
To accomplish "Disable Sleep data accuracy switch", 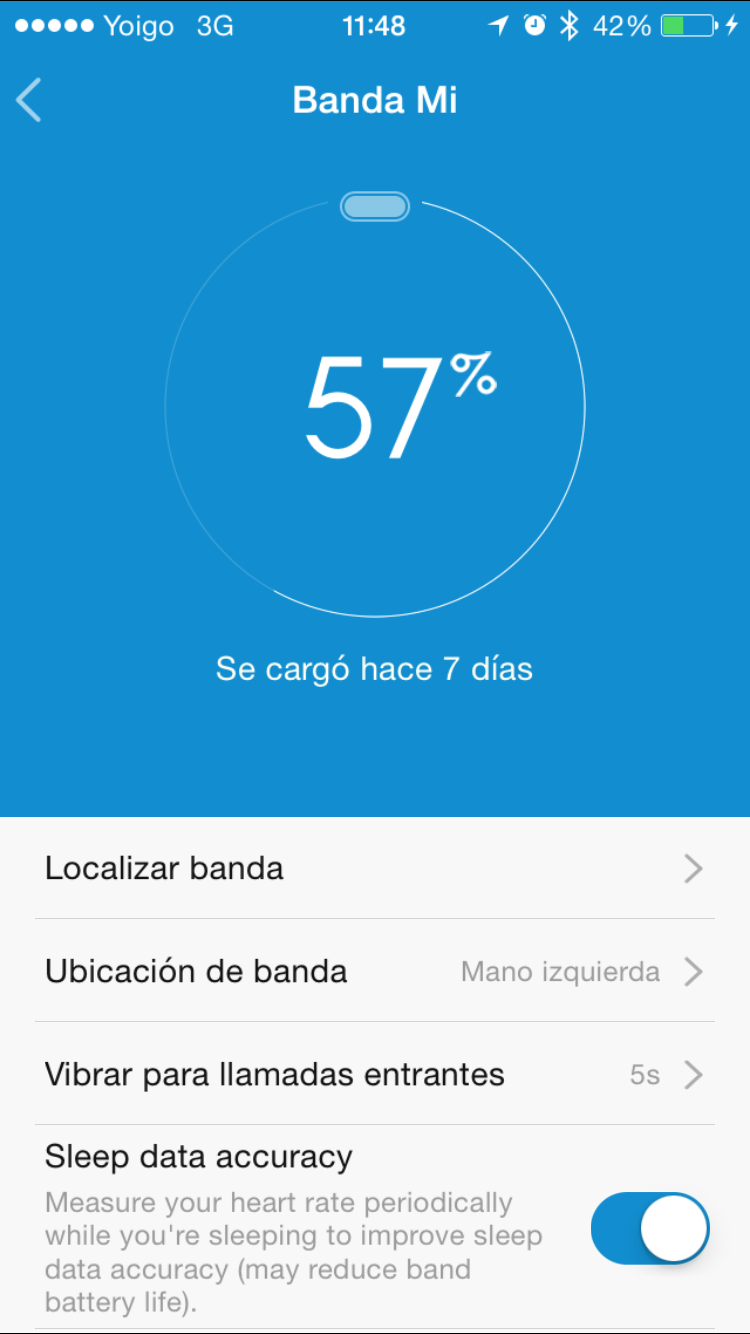I will coord(649,1228).
